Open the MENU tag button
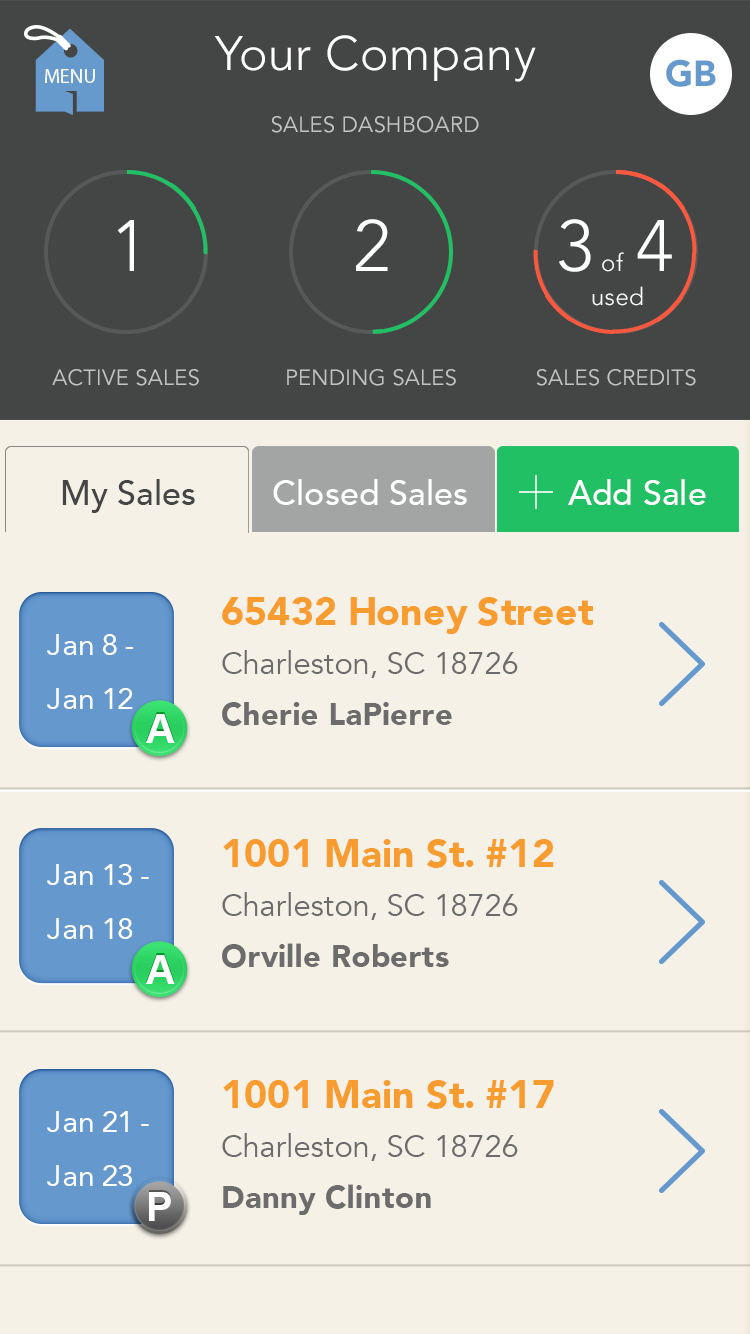 (x=65, y=70)
